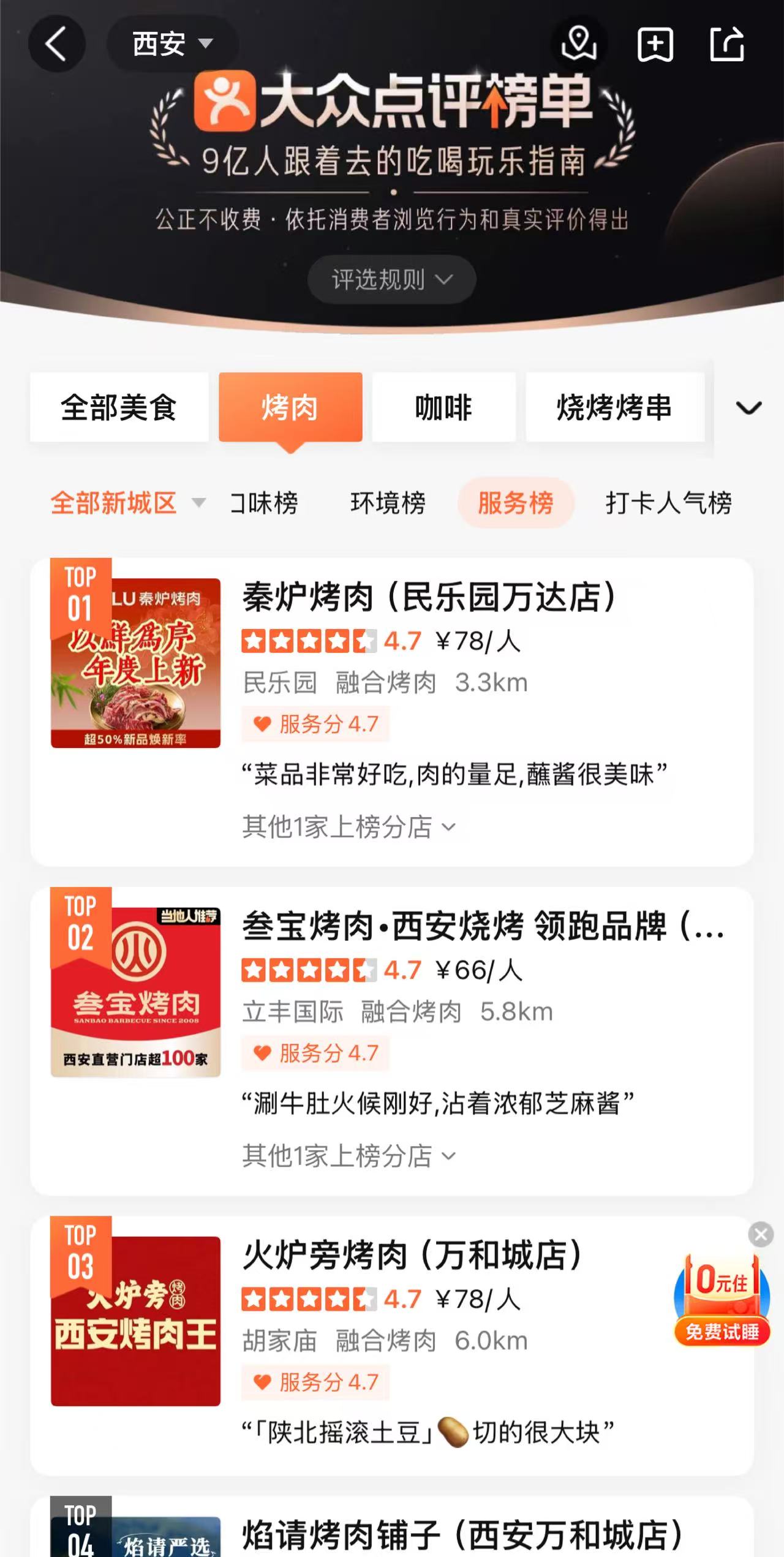Go back using the top-left arrow

(x=56, y=44)
